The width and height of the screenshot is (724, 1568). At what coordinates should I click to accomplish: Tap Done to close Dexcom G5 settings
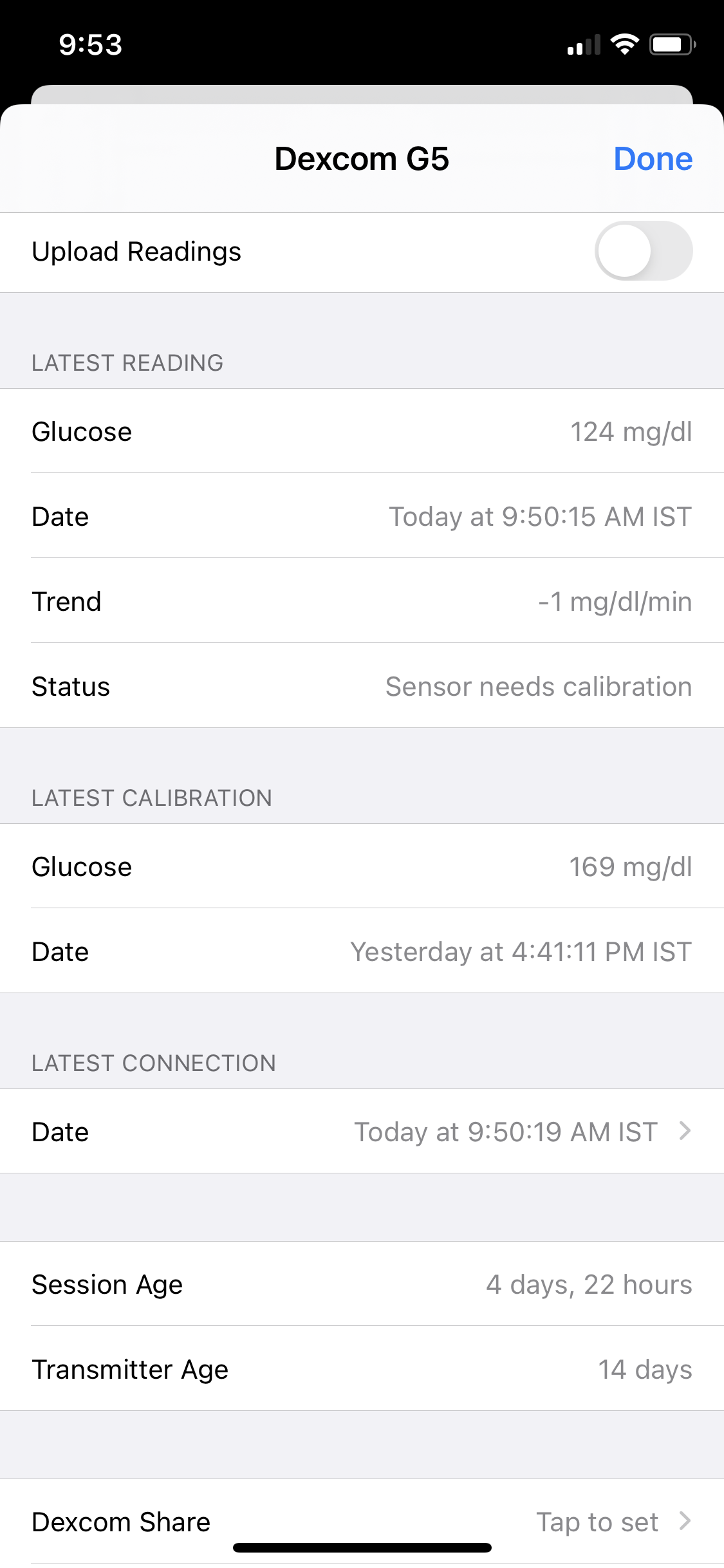[x=653, y=159]
